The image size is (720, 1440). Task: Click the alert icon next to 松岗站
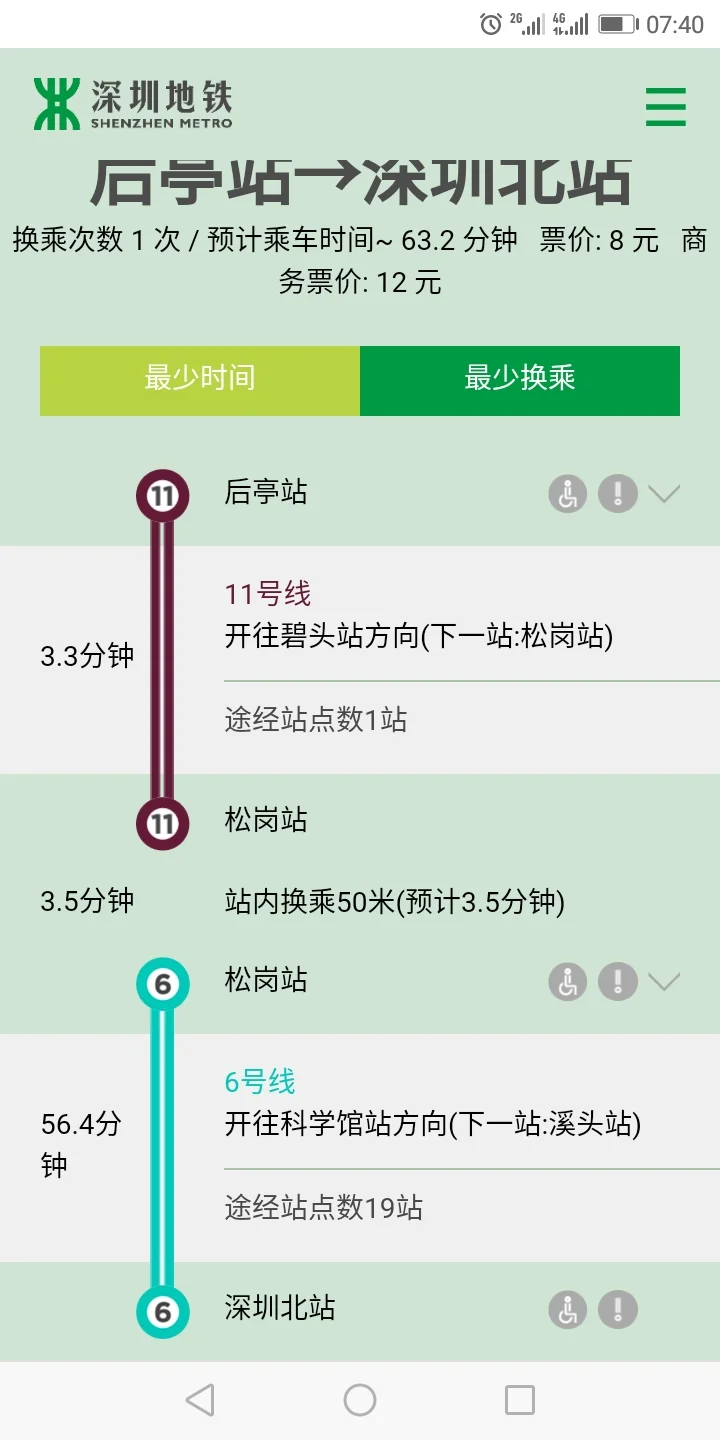(x=617, y=981)
